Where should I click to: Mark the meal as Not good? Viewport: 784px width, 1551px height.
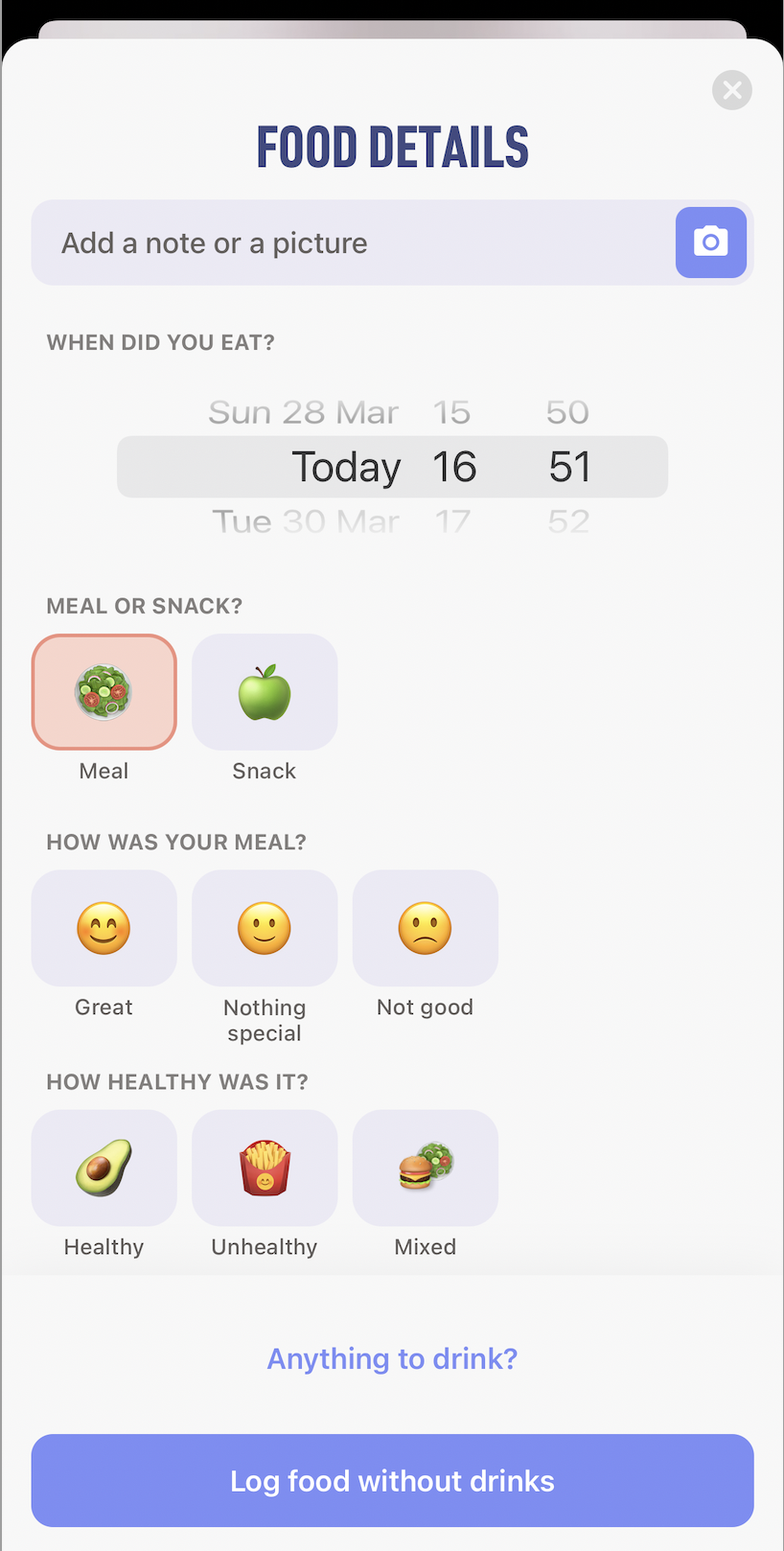(x=425, y=928)
